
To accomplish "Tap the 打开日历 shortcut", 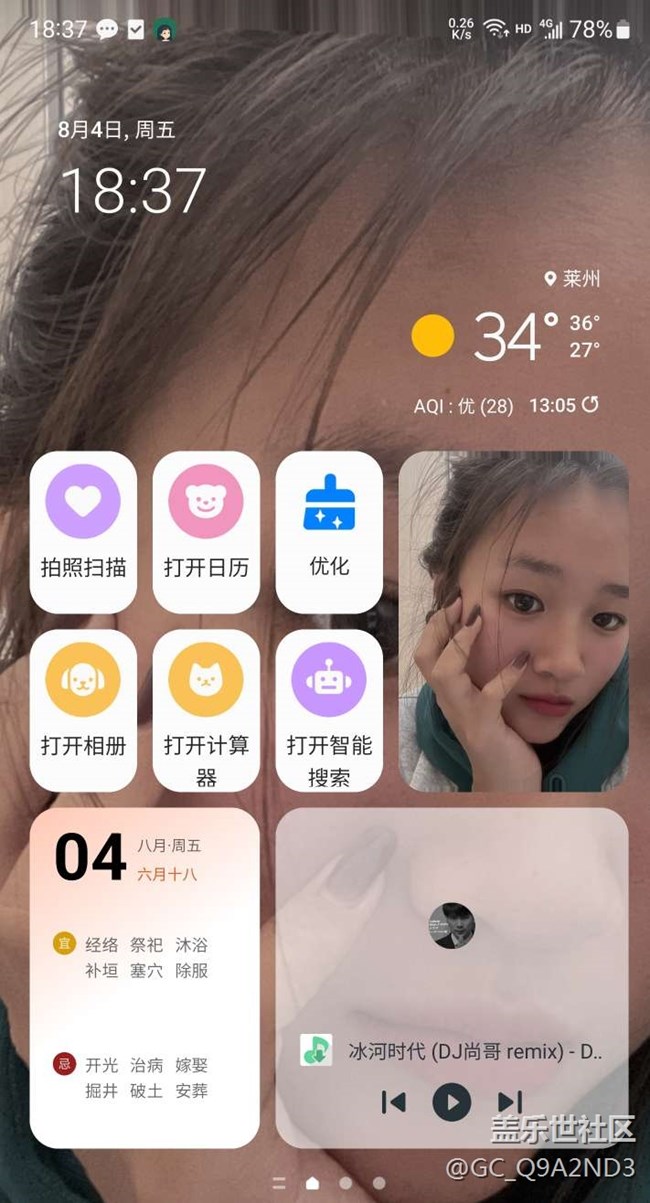I will coord(206,531).
